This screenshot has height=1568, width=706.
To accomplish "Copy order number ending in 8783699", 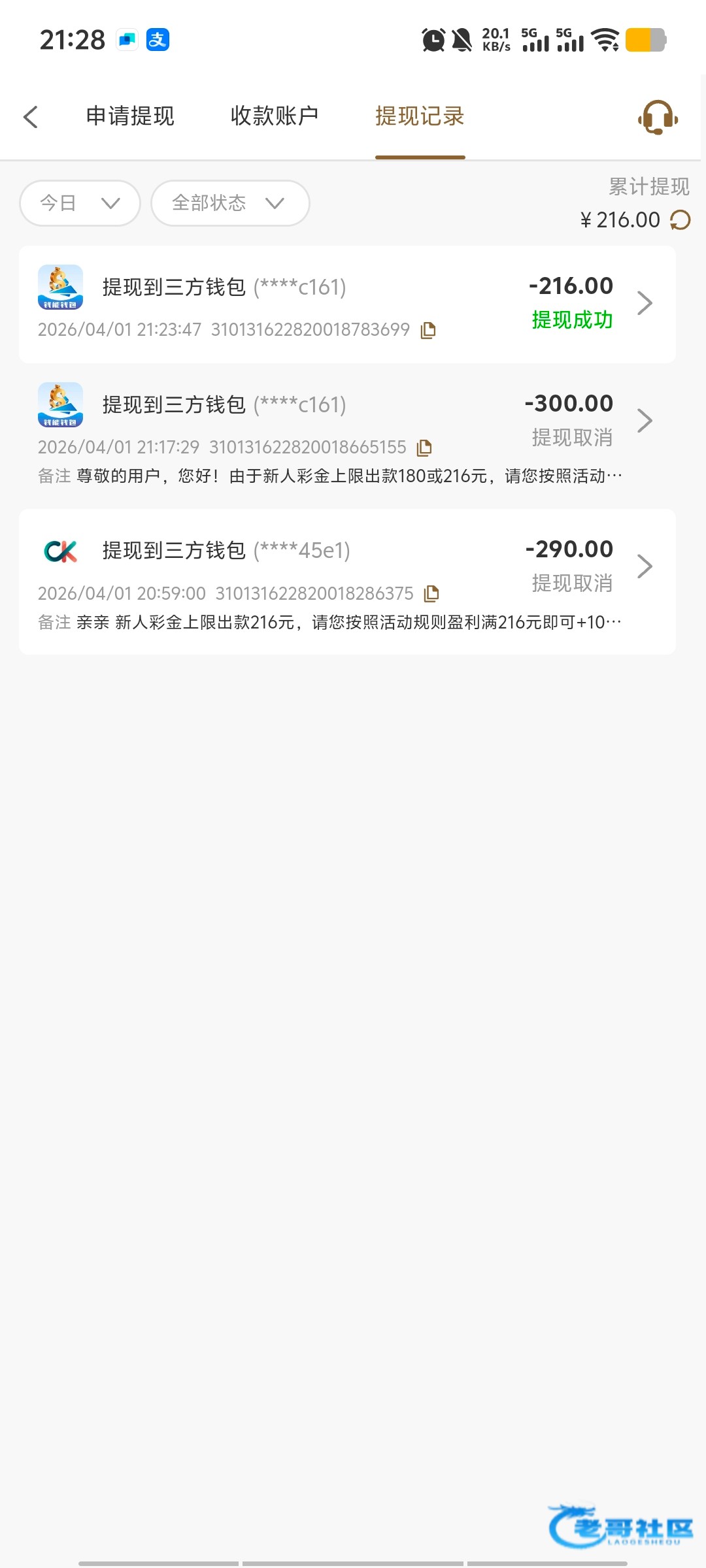I will pyautogui.click(x=428, y=331).
